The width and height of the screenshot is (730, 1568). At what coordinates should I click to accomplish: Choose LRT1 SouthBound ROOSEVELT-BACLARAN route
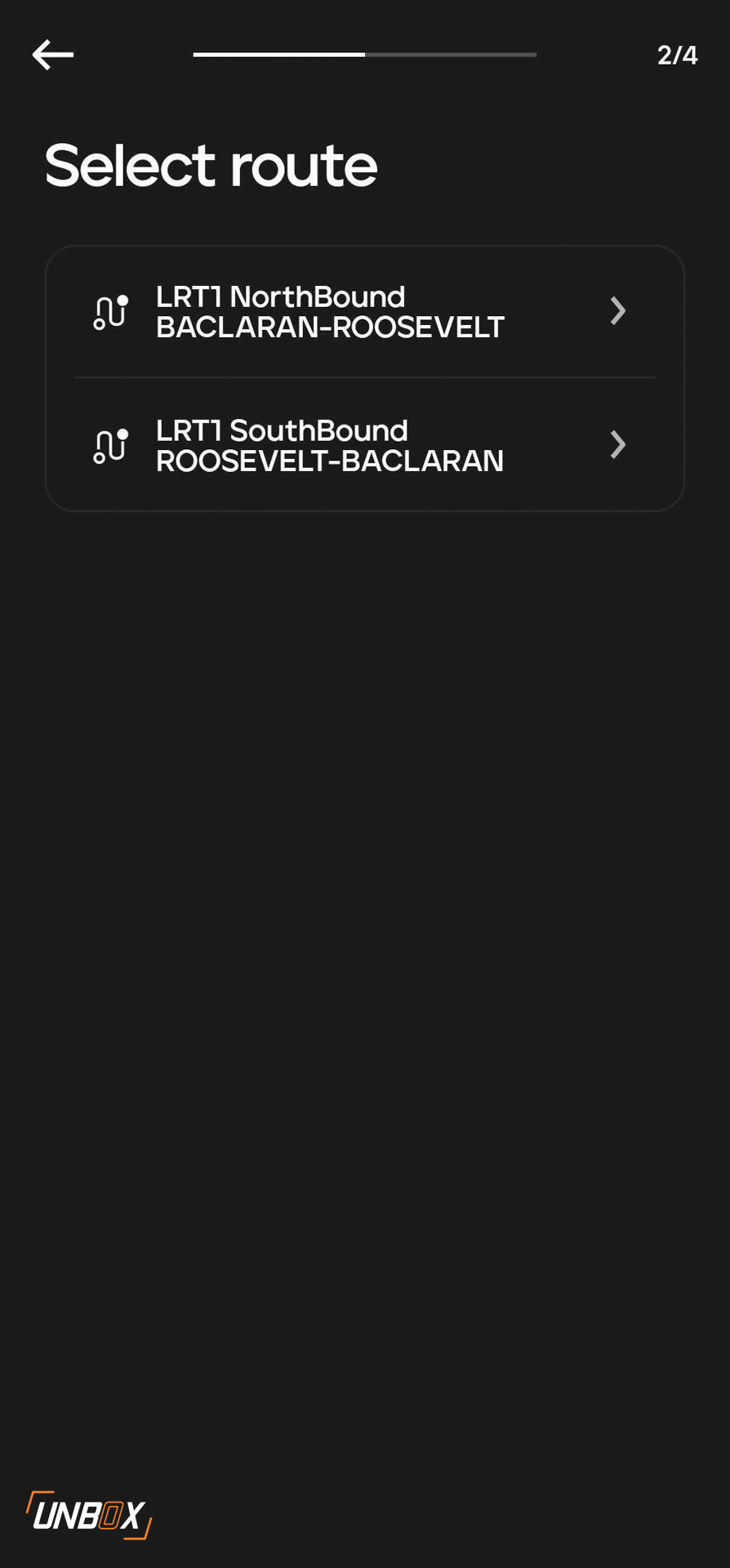364,446
